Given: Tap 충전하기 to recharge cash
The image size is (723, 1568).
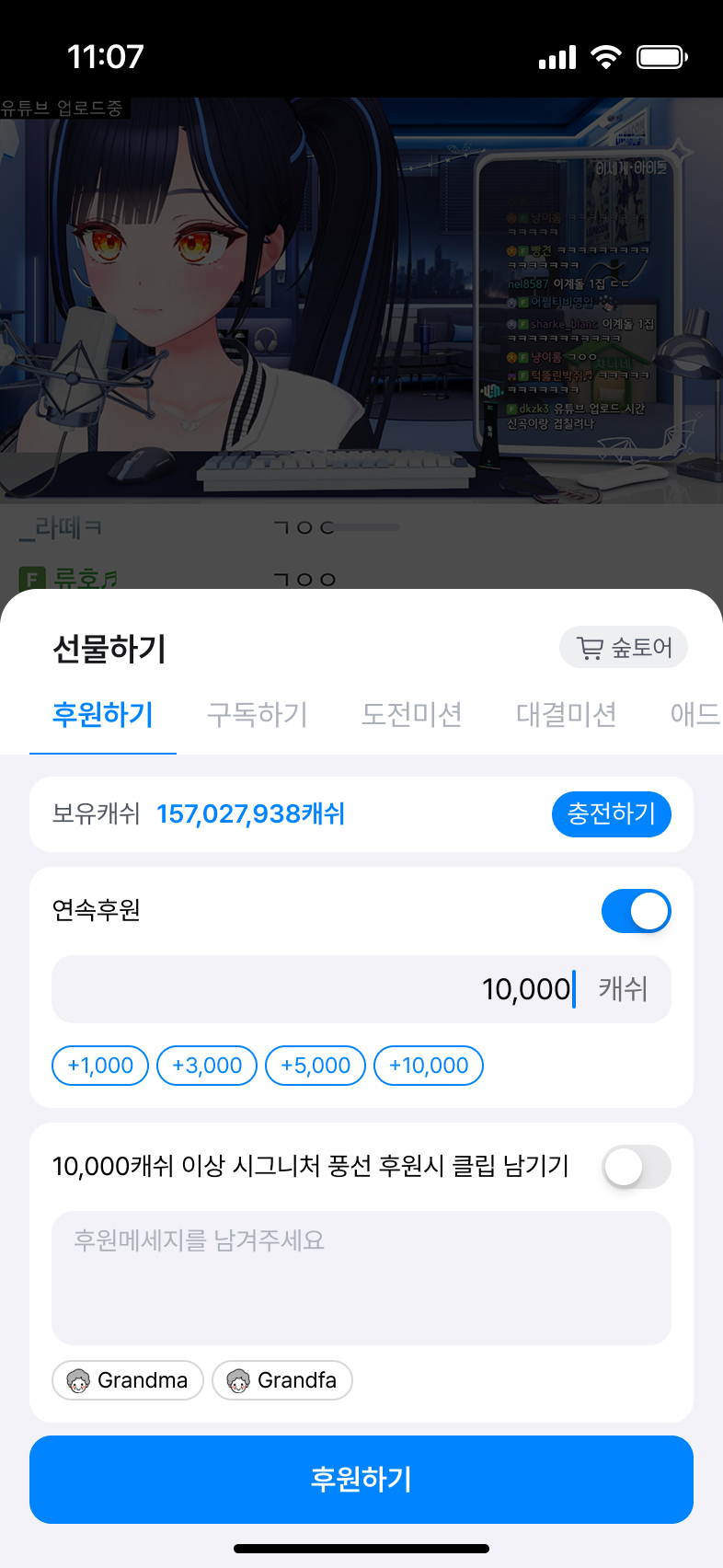Looking at the screenshot, I should point(611,813).
